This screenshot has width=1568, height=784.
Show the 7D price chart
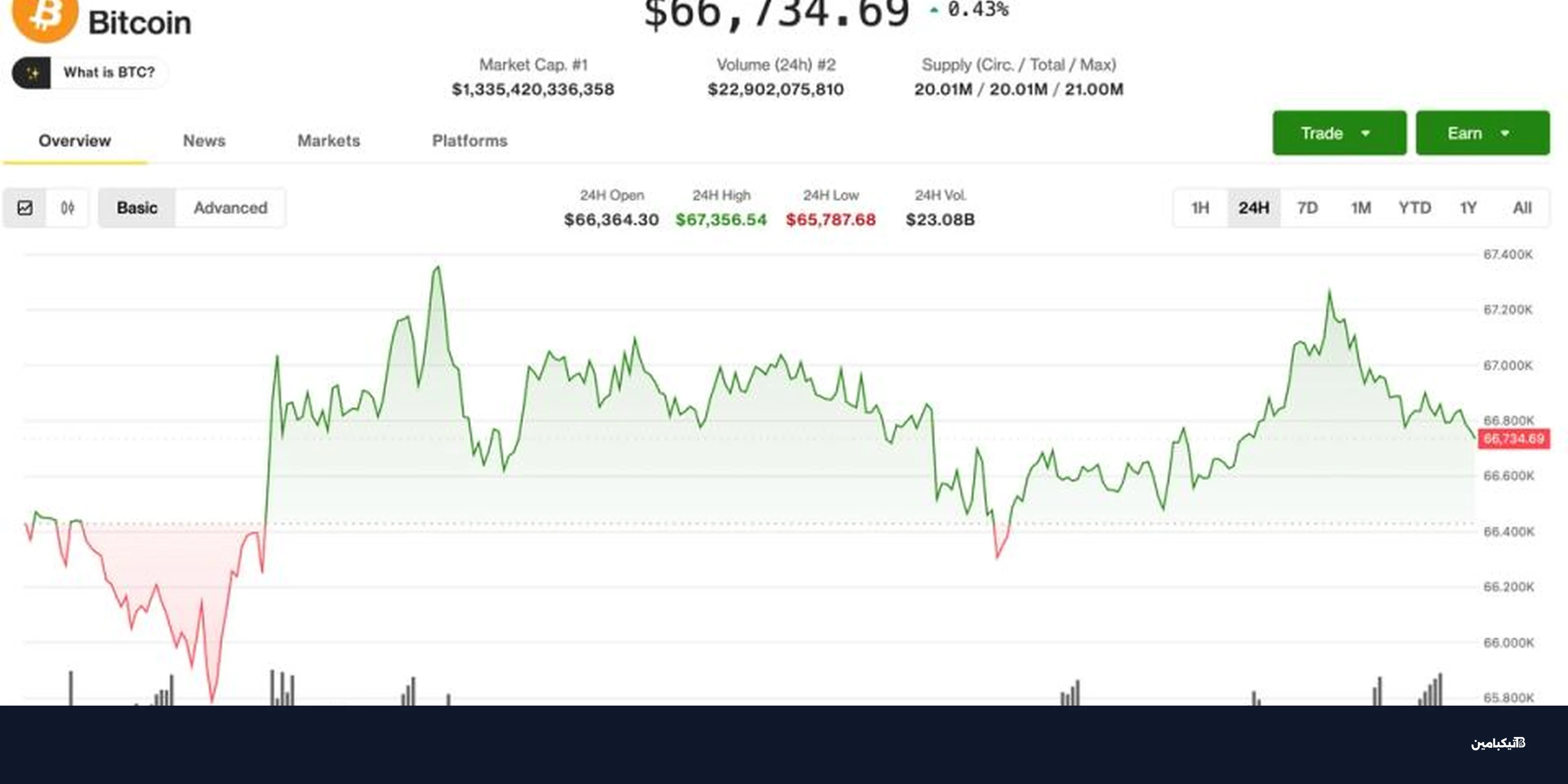point(1307,208)
